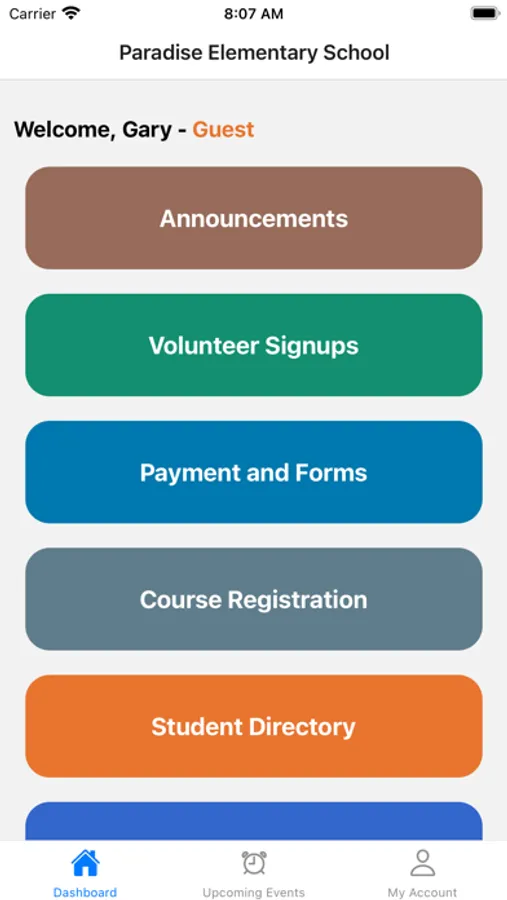Open Payment and Forms

[254, 472]
